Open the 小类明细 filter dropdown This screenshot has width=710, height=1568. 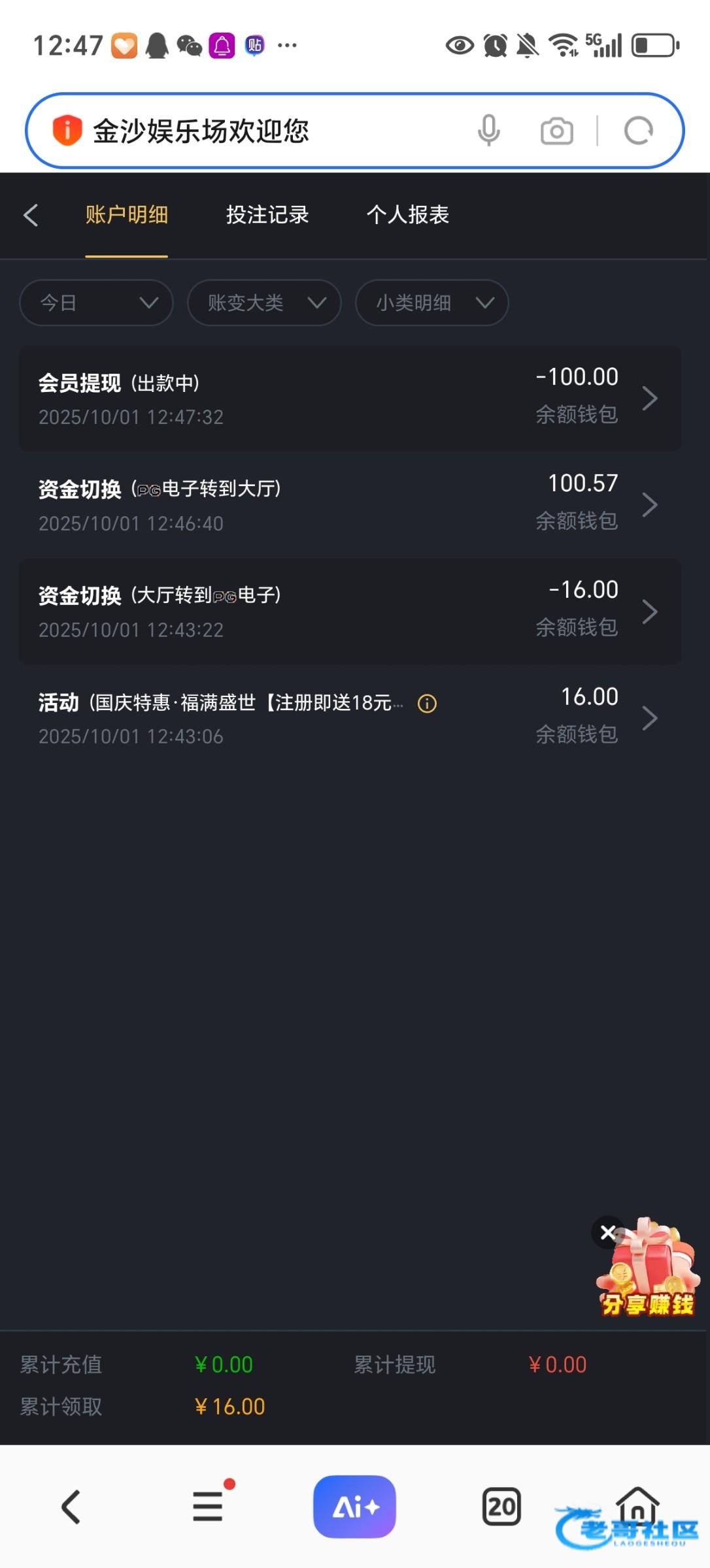click(432, 302)
